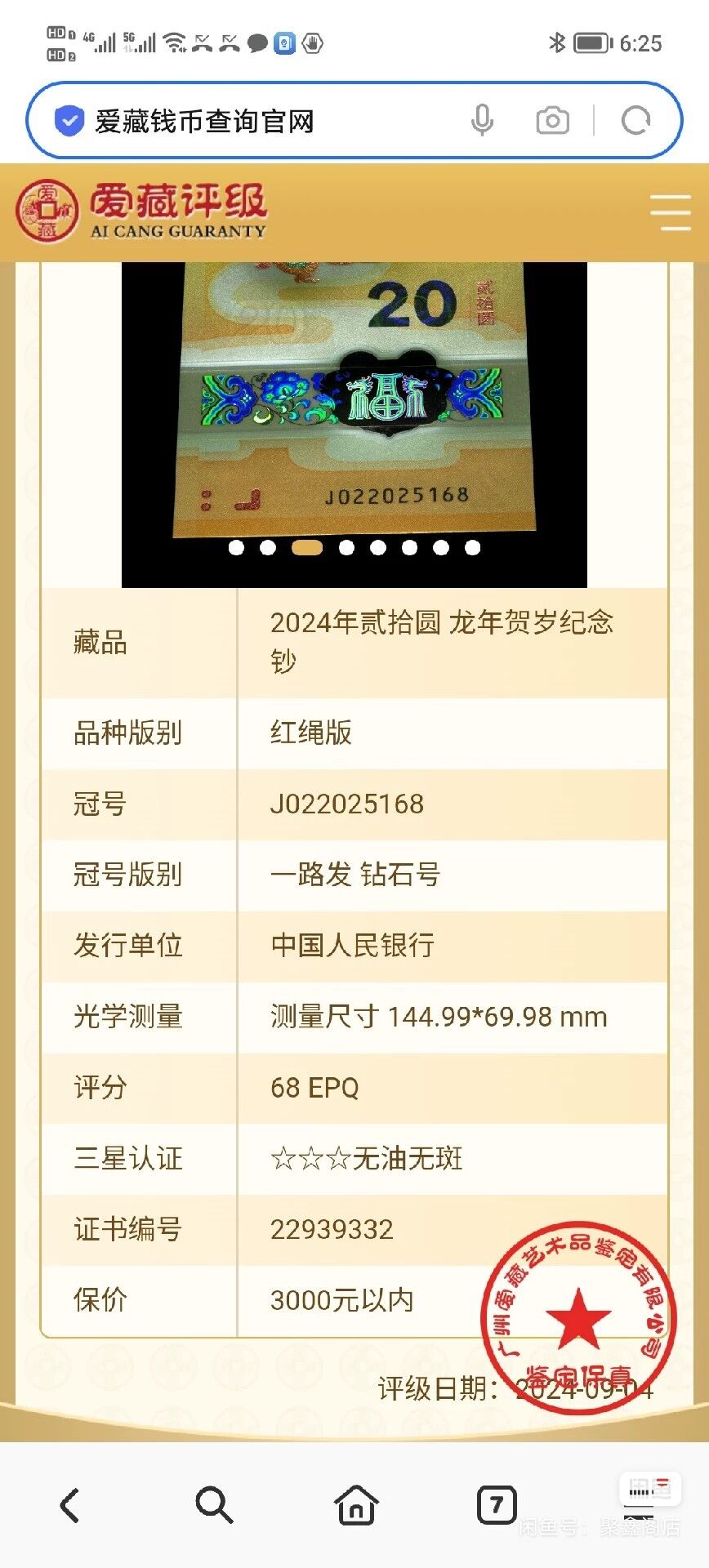Open the browser search from the bottom bar
Screen dimensions: 709x1568
tap(213, 1505)
